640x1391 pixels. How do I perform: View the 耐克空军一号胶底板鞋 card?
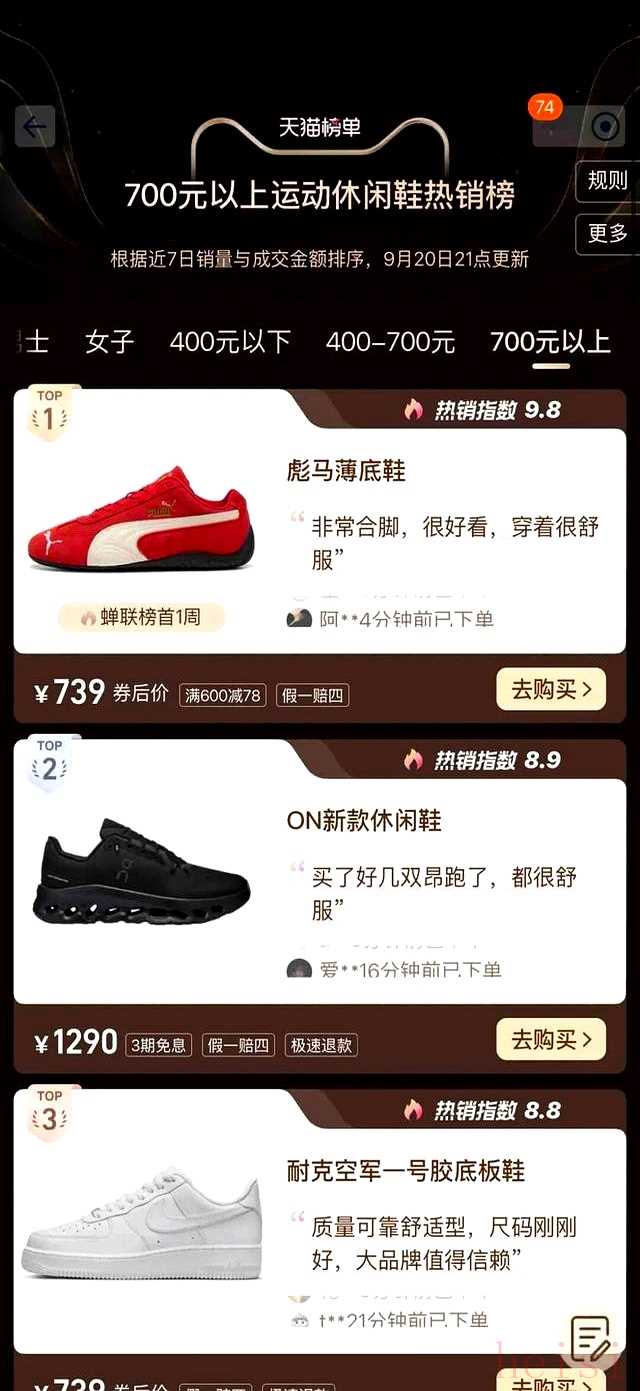405,1171
